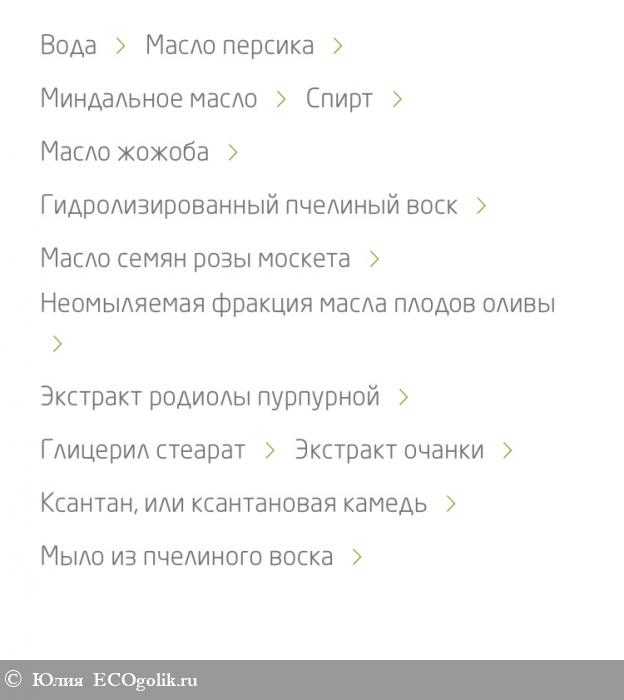The width and height of the screenshot is (624, 700).
Task: Open Экстракт очанки ingredient link
Action: [389, 450]
